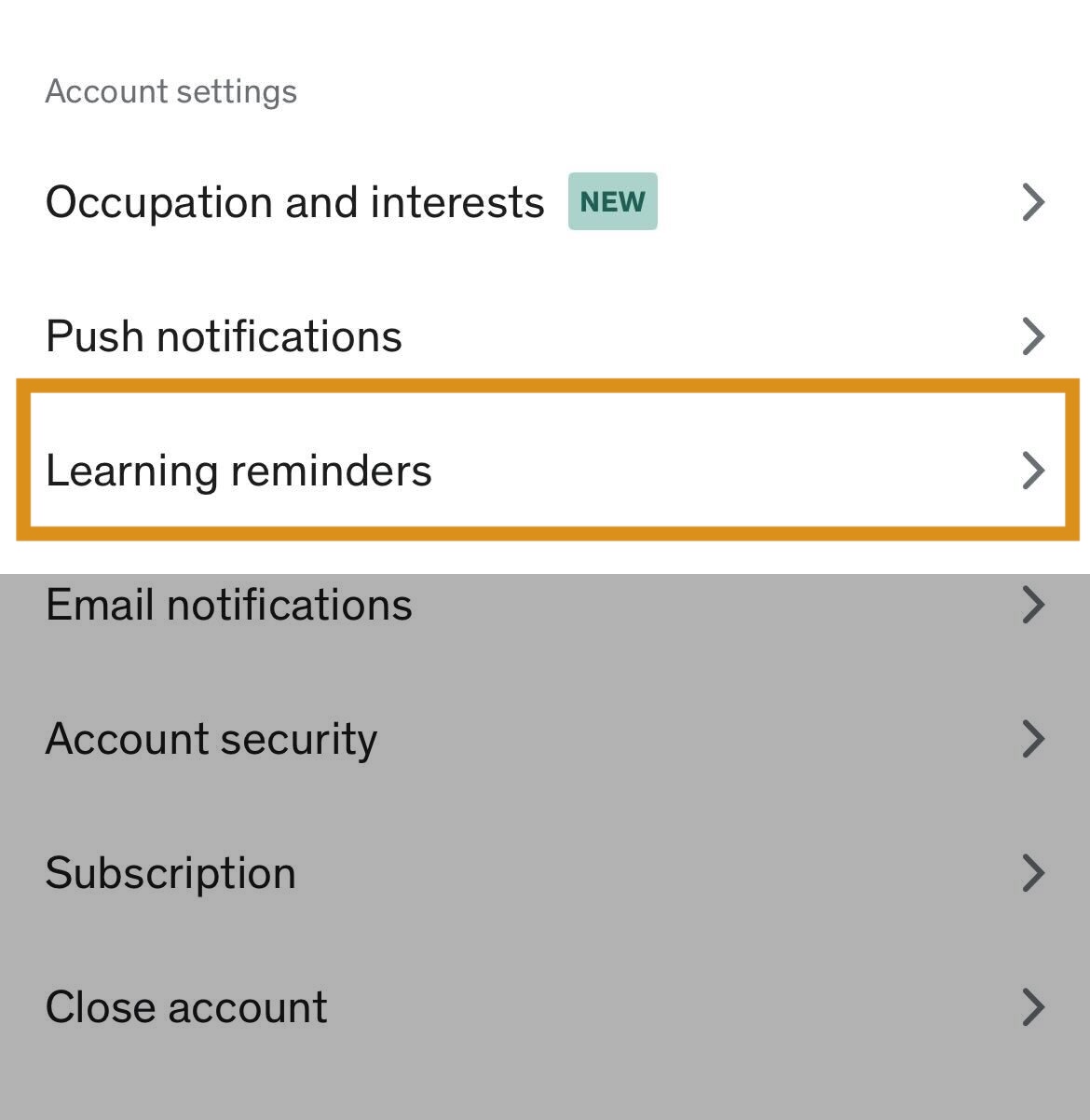
Task: Click the Subscription chevron icon
Action: (x=1033, y=873)
